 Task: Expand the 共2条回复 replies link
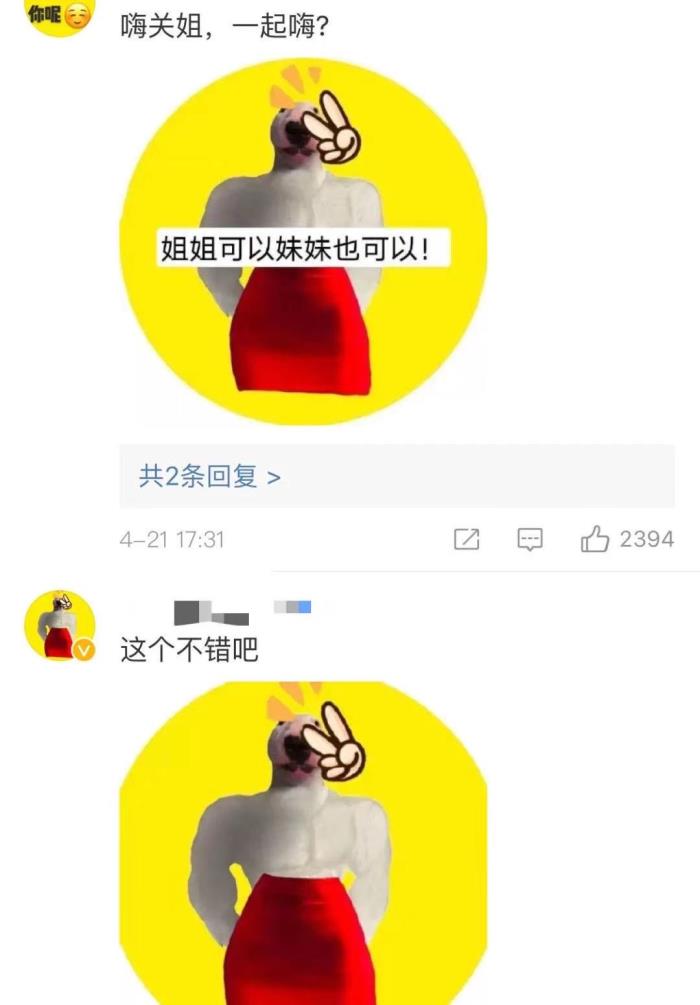[x=209, y=477]
